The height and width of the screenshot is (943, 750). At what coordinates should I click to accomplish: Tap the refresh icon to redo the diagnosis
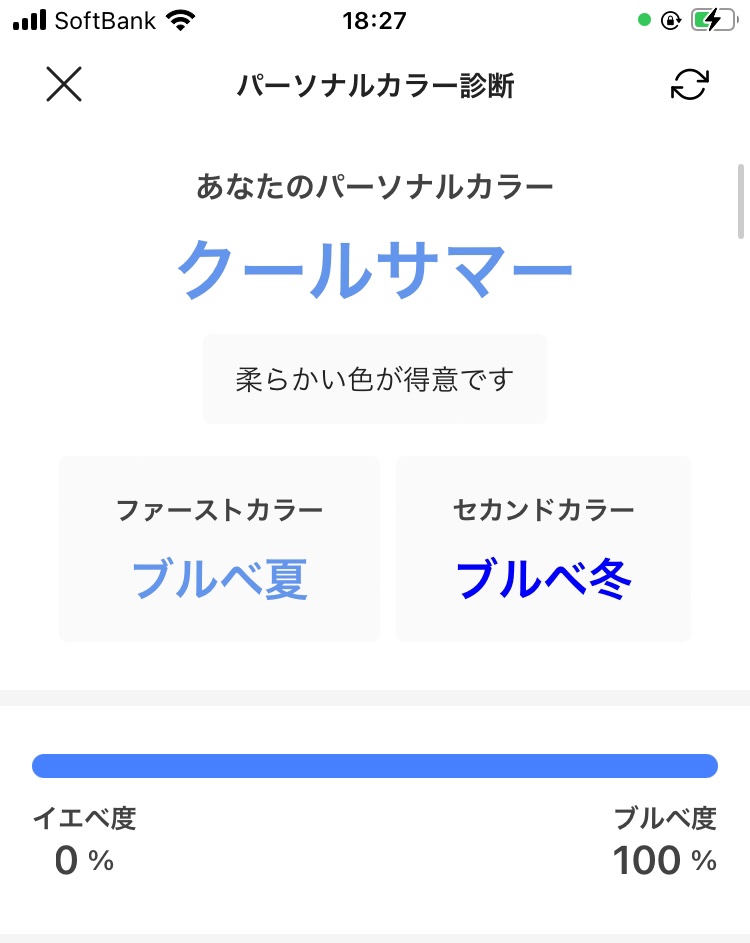click(688, 85)
